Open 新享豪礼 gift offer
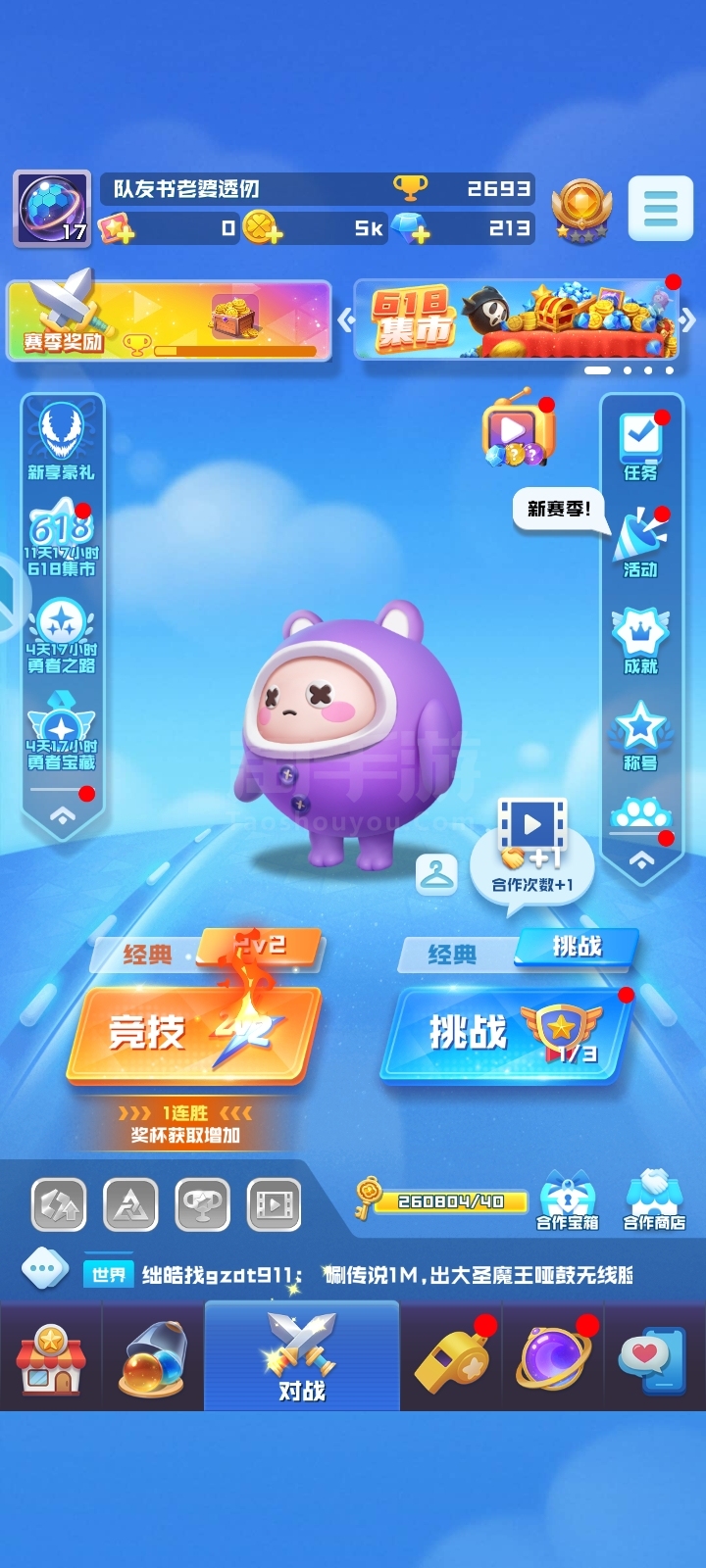 point(62,442)
